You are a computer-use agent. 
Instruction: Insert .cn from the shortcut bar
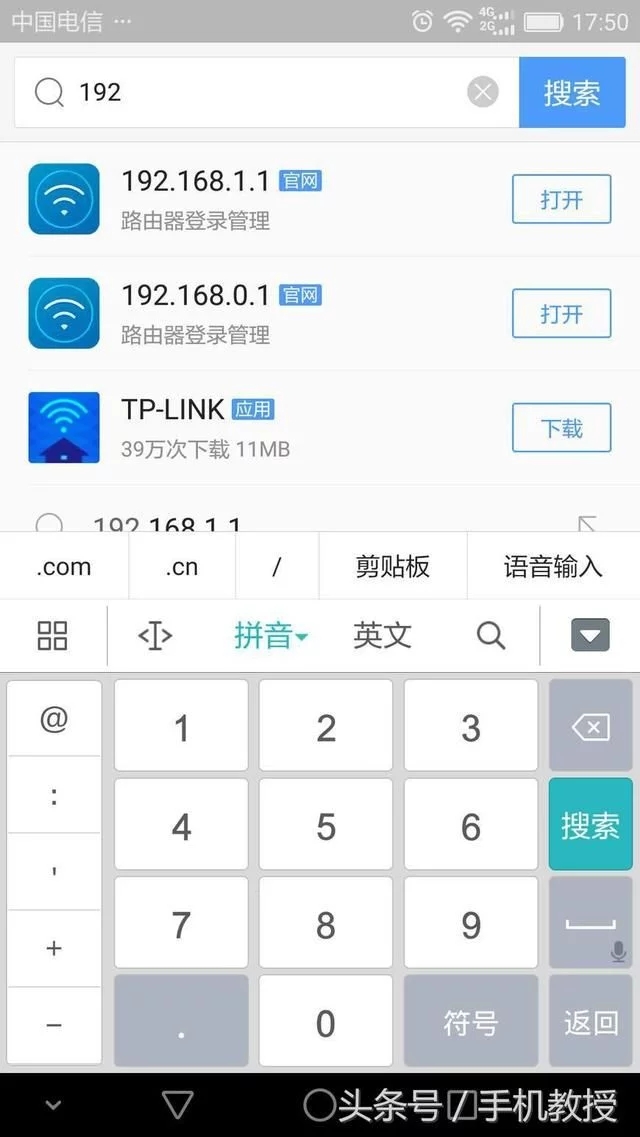coord(182,567)
